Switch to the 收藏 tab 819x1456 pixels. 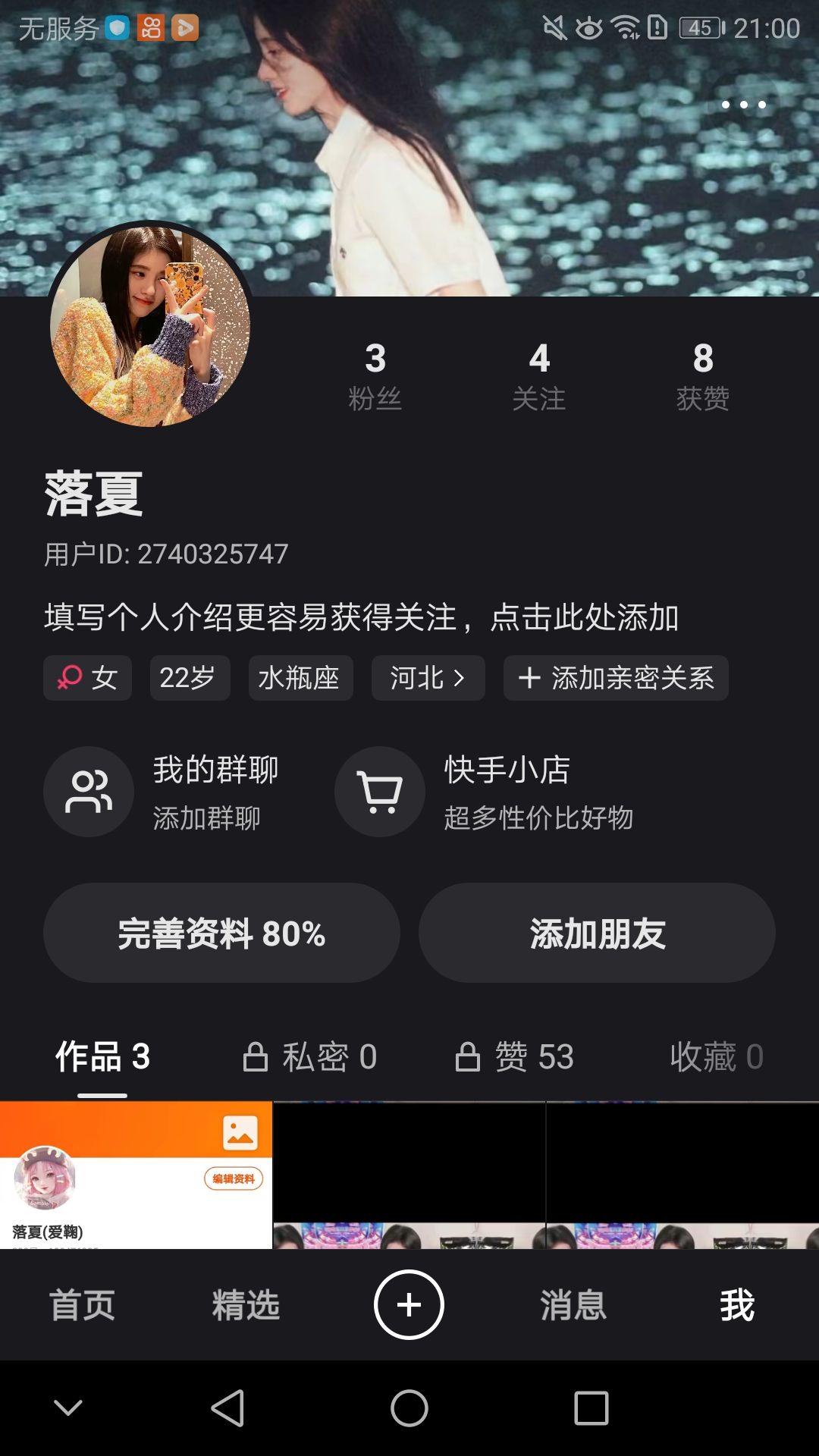(716, 1056)
